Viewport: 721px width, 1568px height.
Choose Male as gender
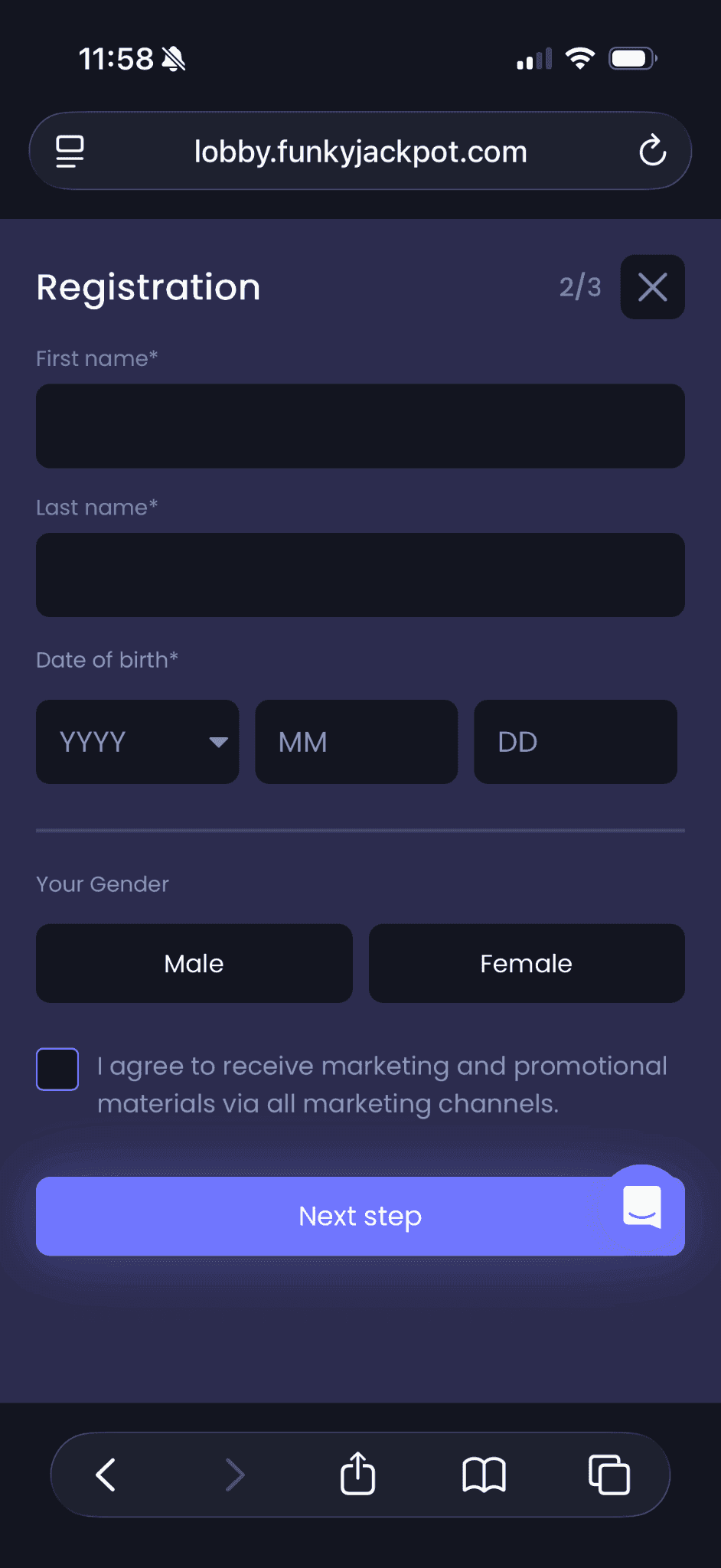[194, 963]
